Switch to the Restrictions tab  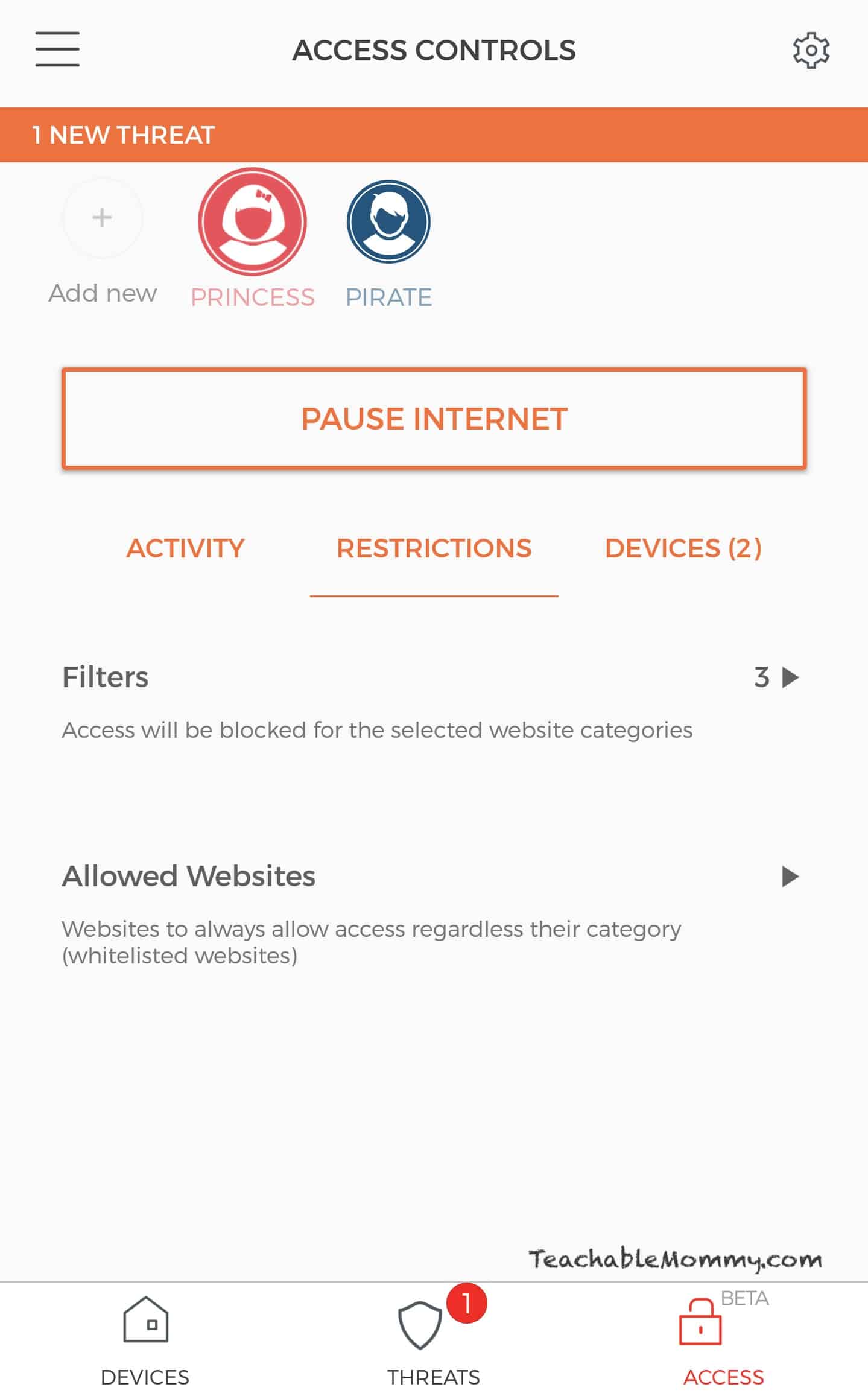tap(434, 548)
